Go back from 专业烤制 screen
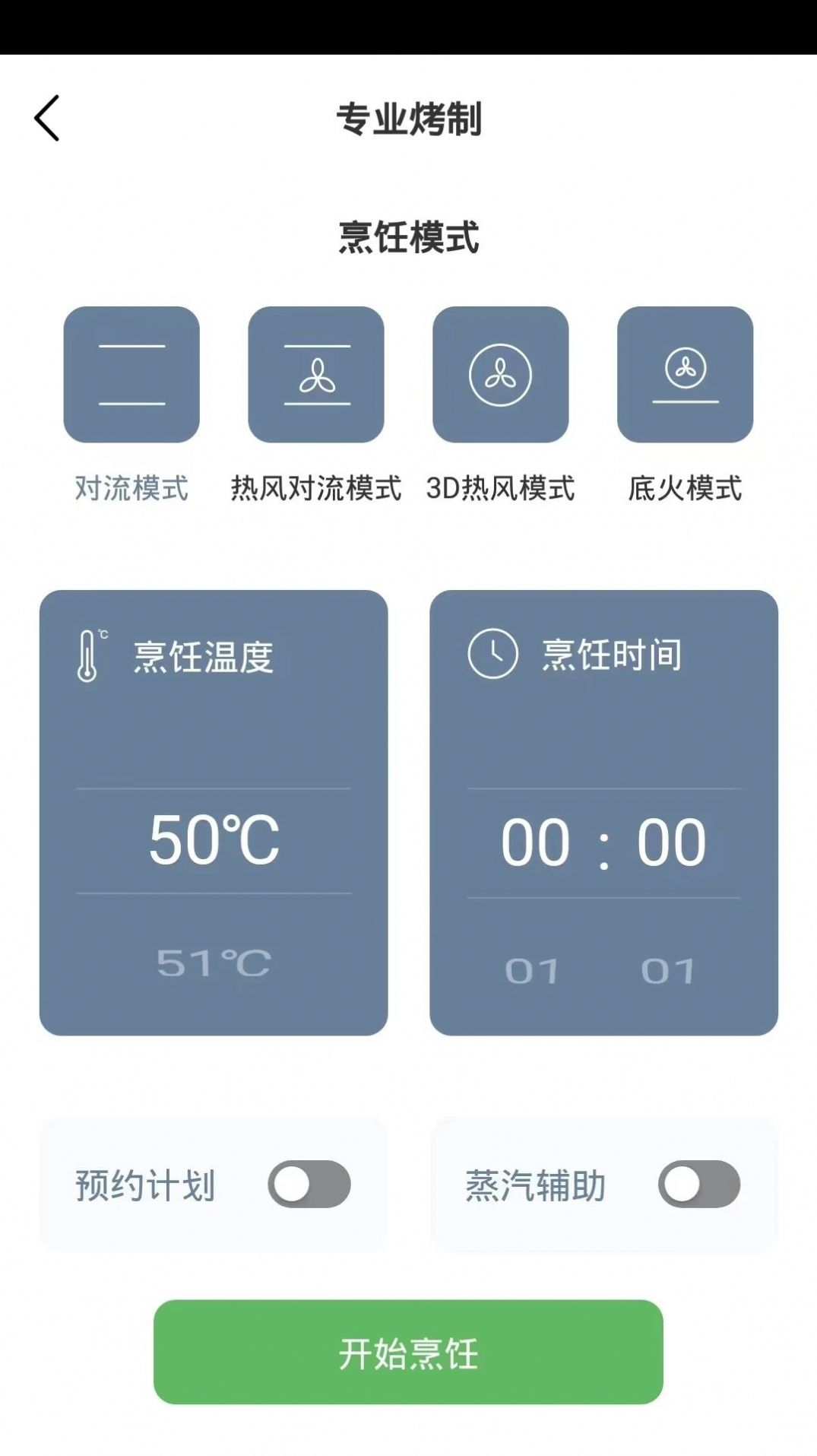 coord(47,118)
